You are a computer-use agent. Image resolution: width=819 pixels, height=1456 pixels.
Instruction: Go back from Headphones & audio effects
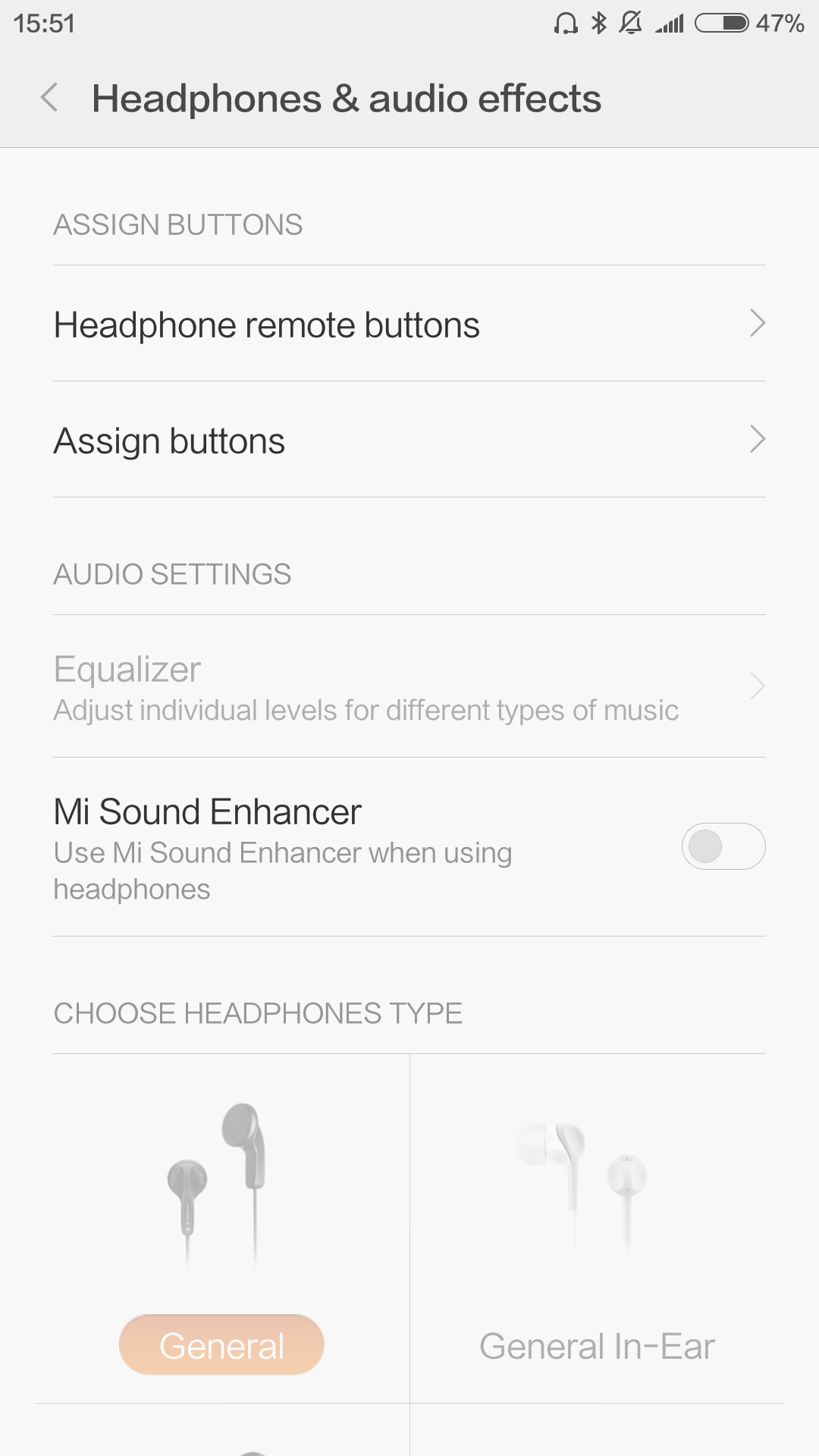click(50, 99)
